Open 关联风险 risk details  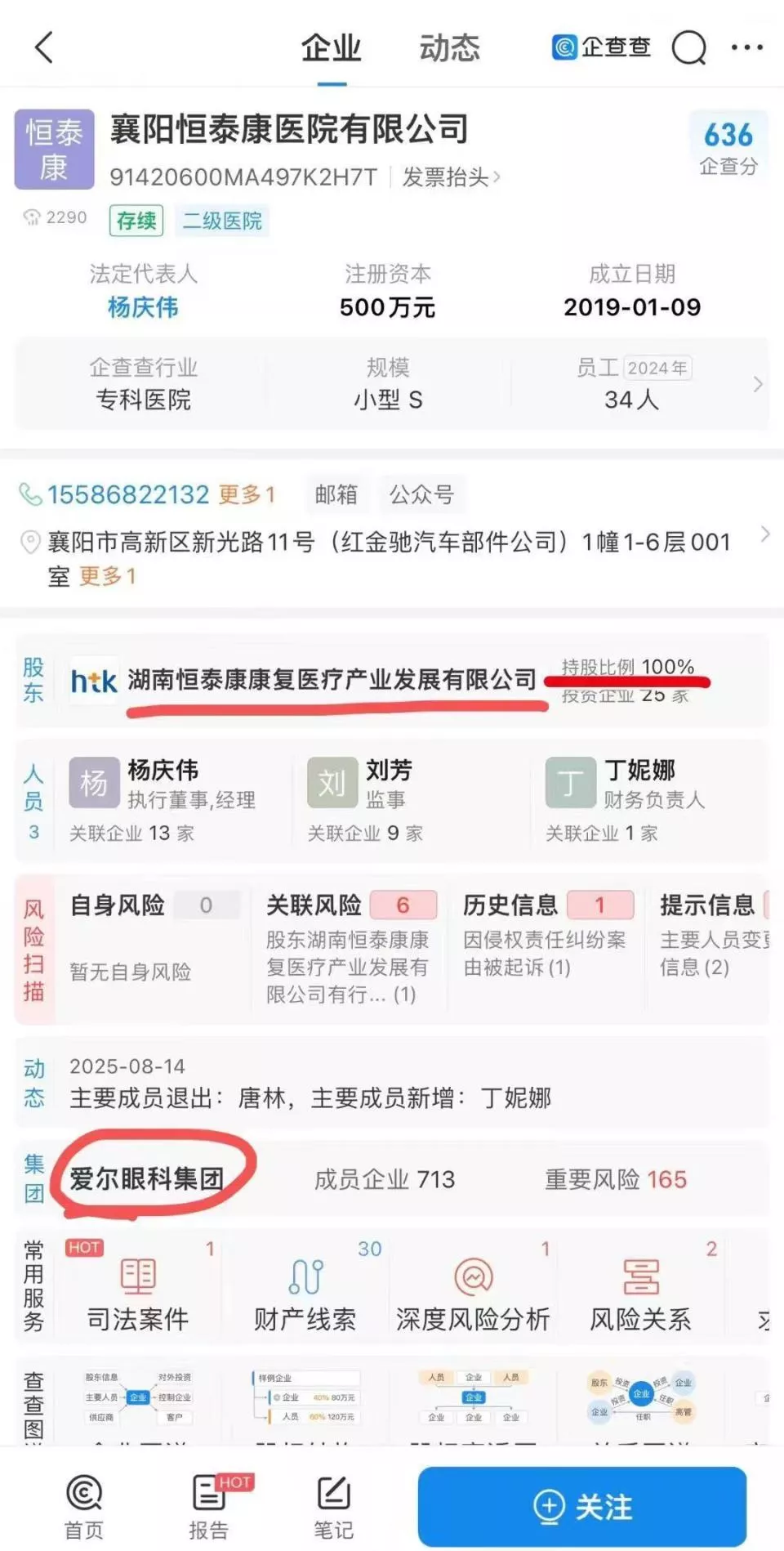click(x=349, y=949)
